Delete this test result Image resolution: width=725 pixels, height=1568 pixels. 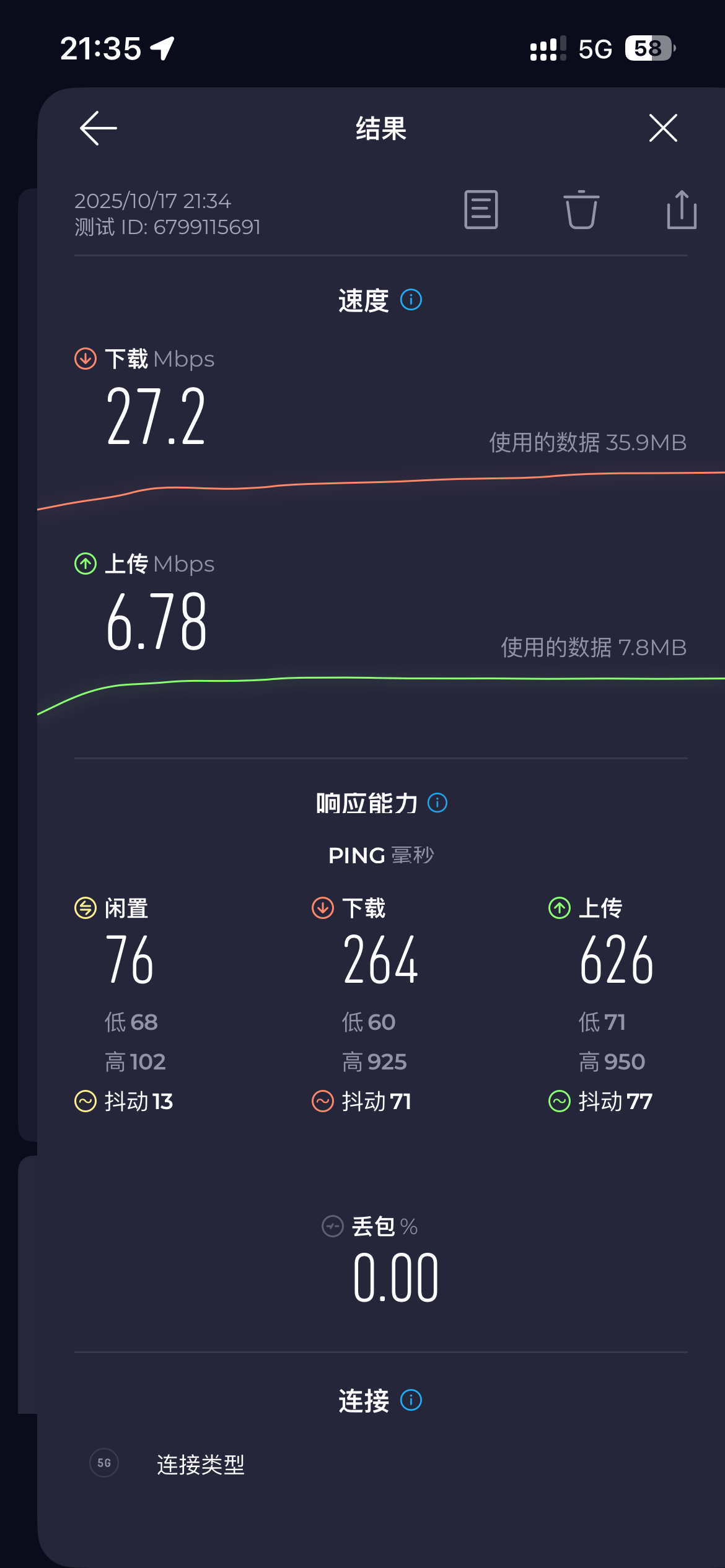[581, 210]
